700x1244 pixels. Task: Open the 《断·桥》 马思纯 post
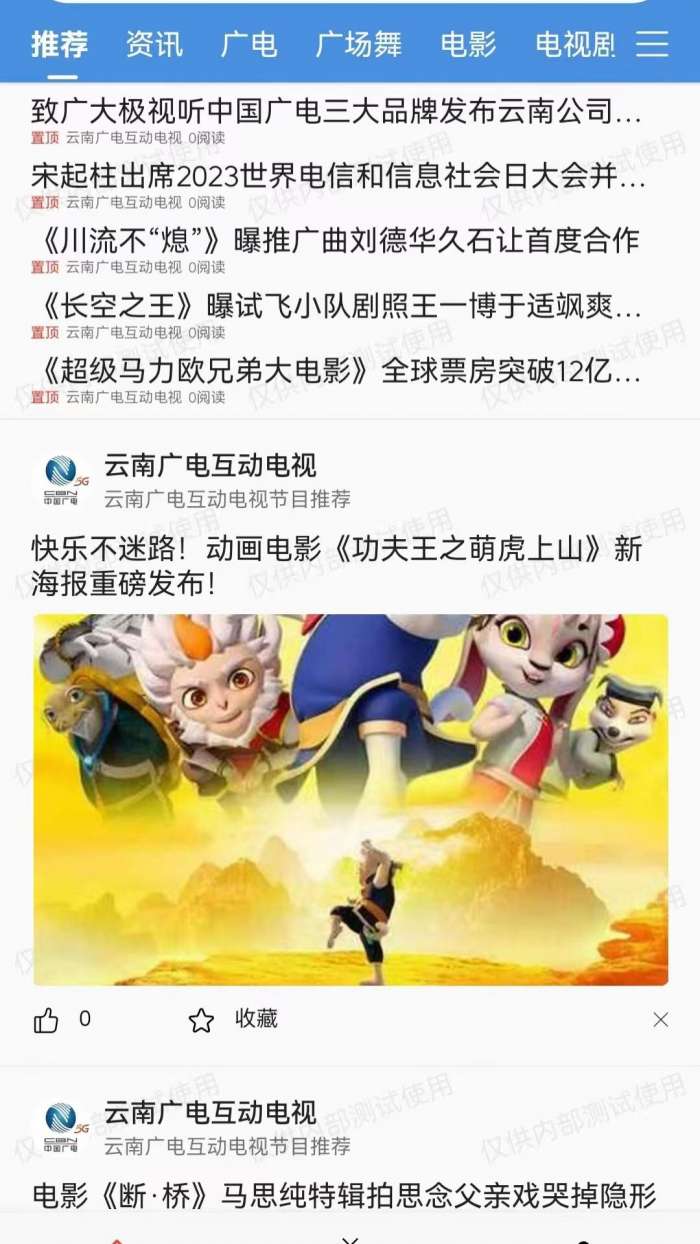click(x=344, y=1195)
